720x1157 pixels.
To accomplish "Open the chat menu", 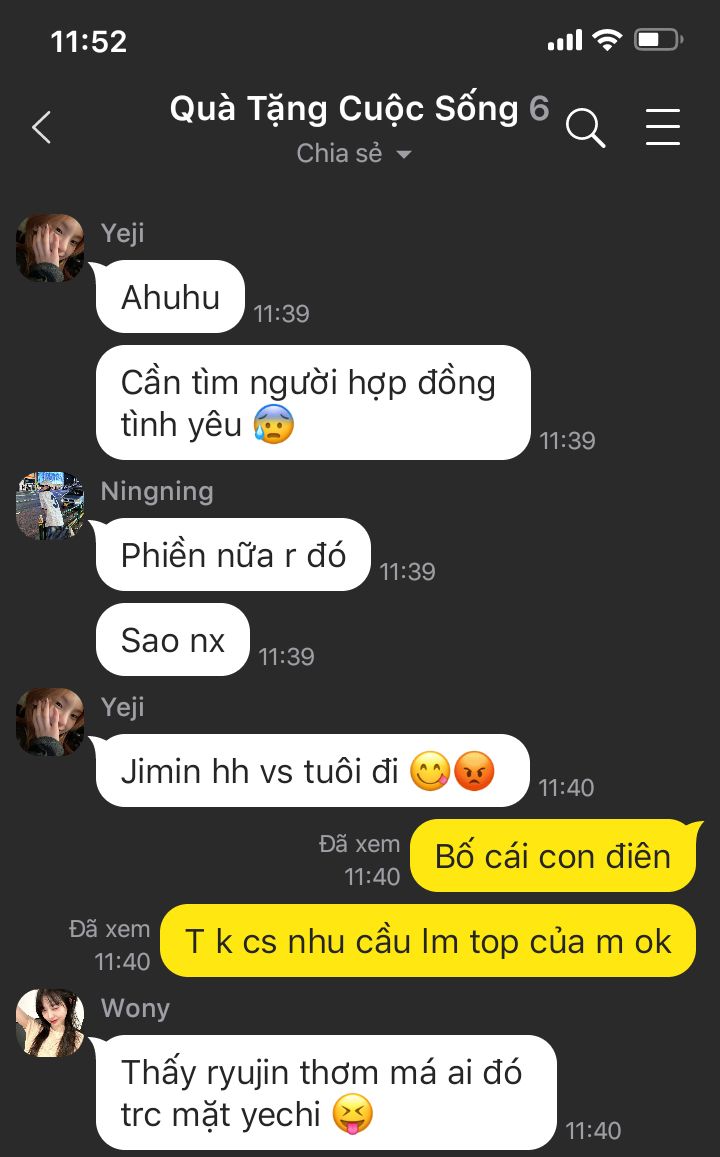I will (x=662, y=128).
